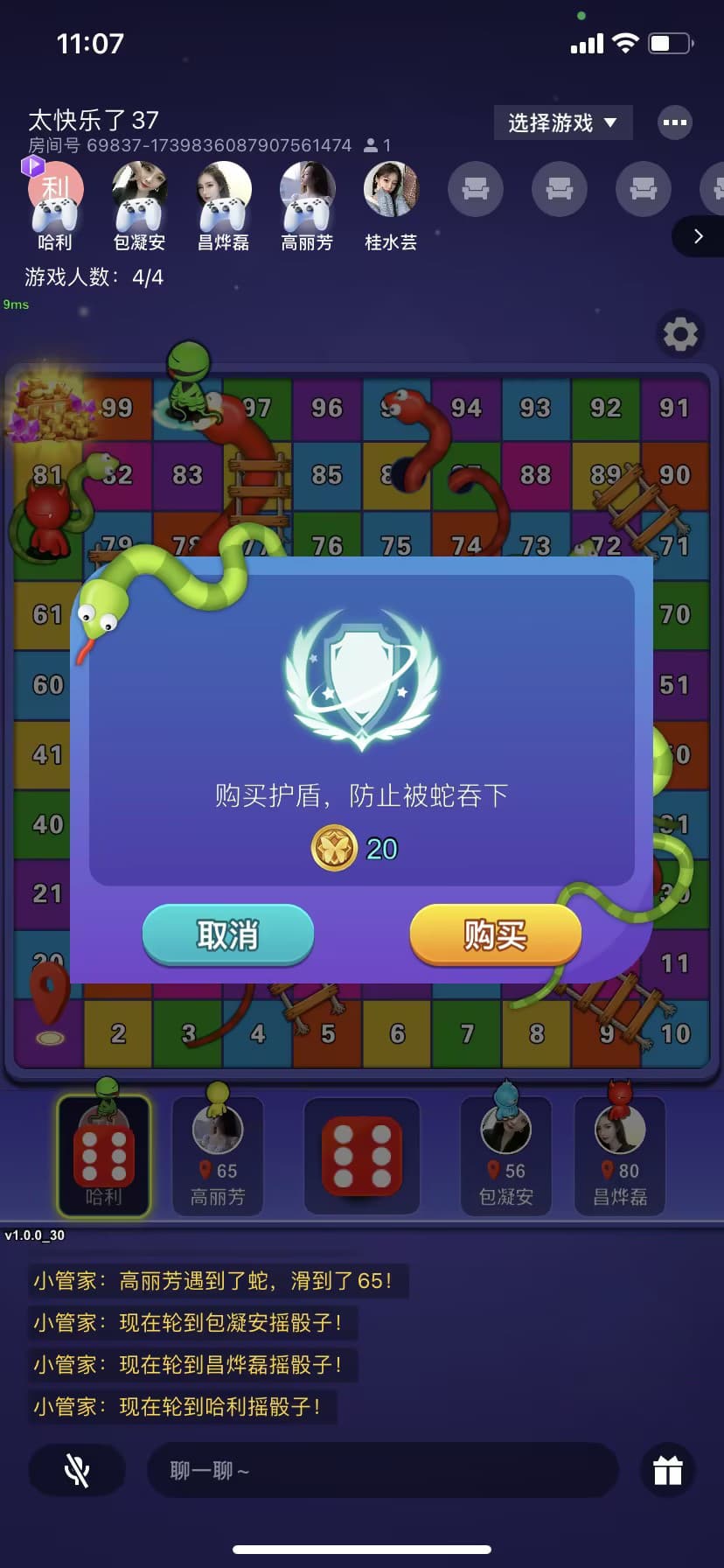
Task: View 哈利's avatar profile
Action: coord(55,190)
